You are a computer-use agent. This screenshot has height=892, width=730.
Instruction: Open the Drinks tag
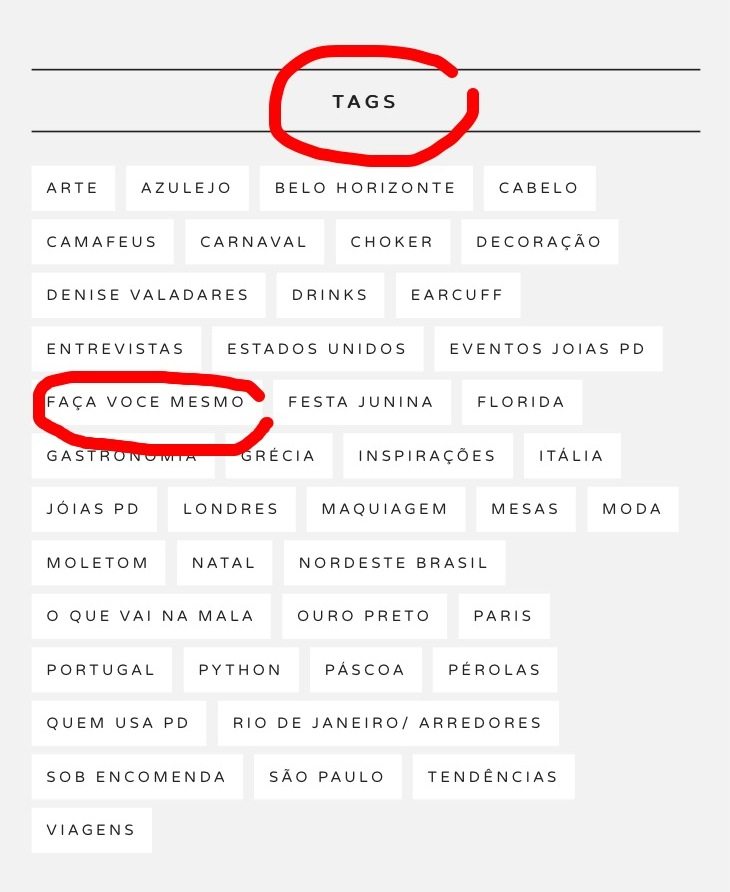[330, 295]
